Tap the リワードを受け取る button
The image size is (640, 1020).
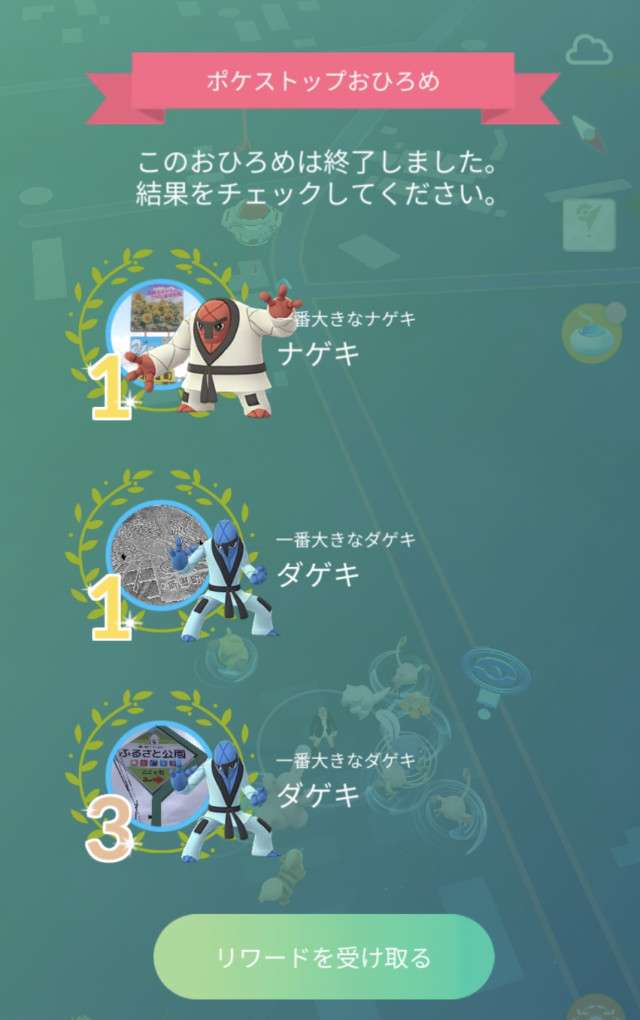point(323,957)
